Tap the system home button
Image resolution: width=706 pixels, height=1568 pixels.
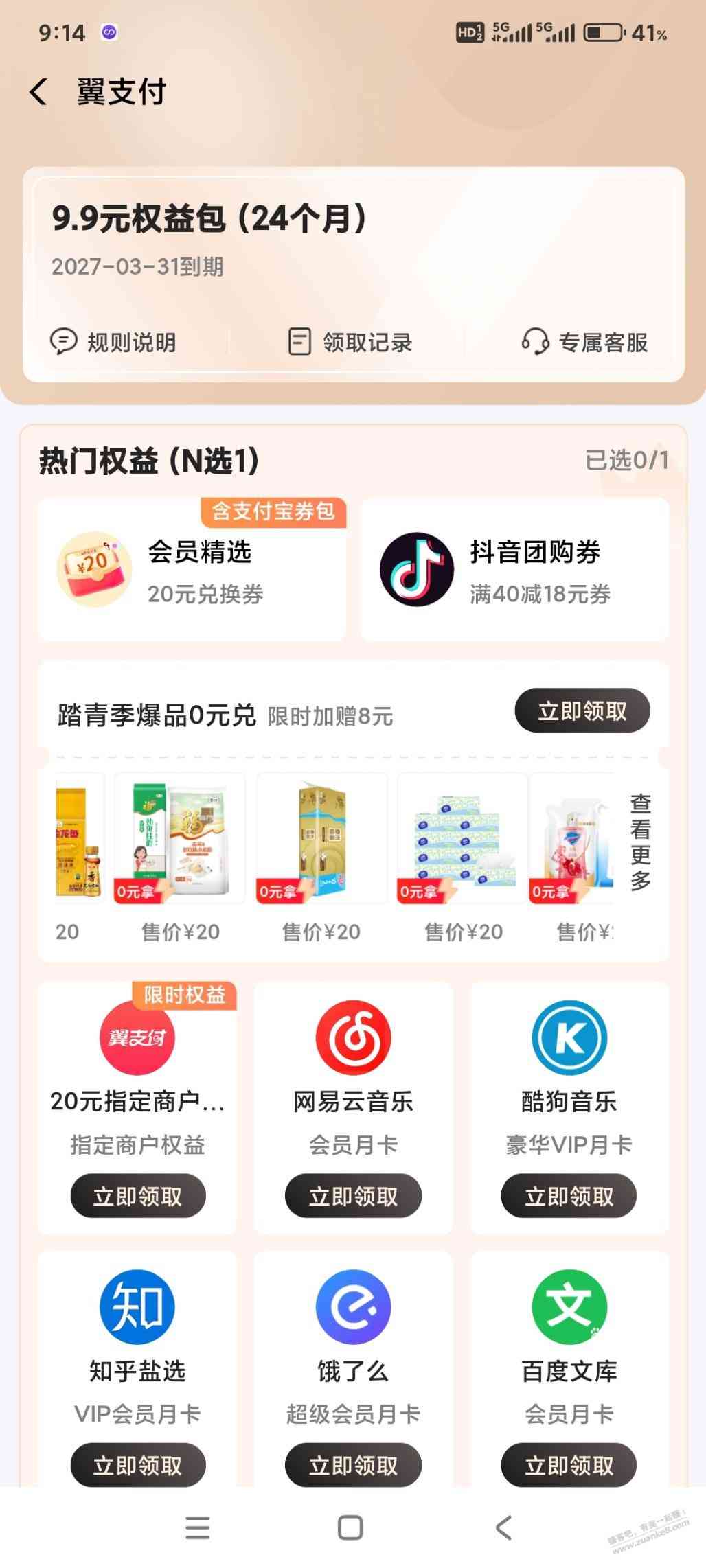point(350,1528)
